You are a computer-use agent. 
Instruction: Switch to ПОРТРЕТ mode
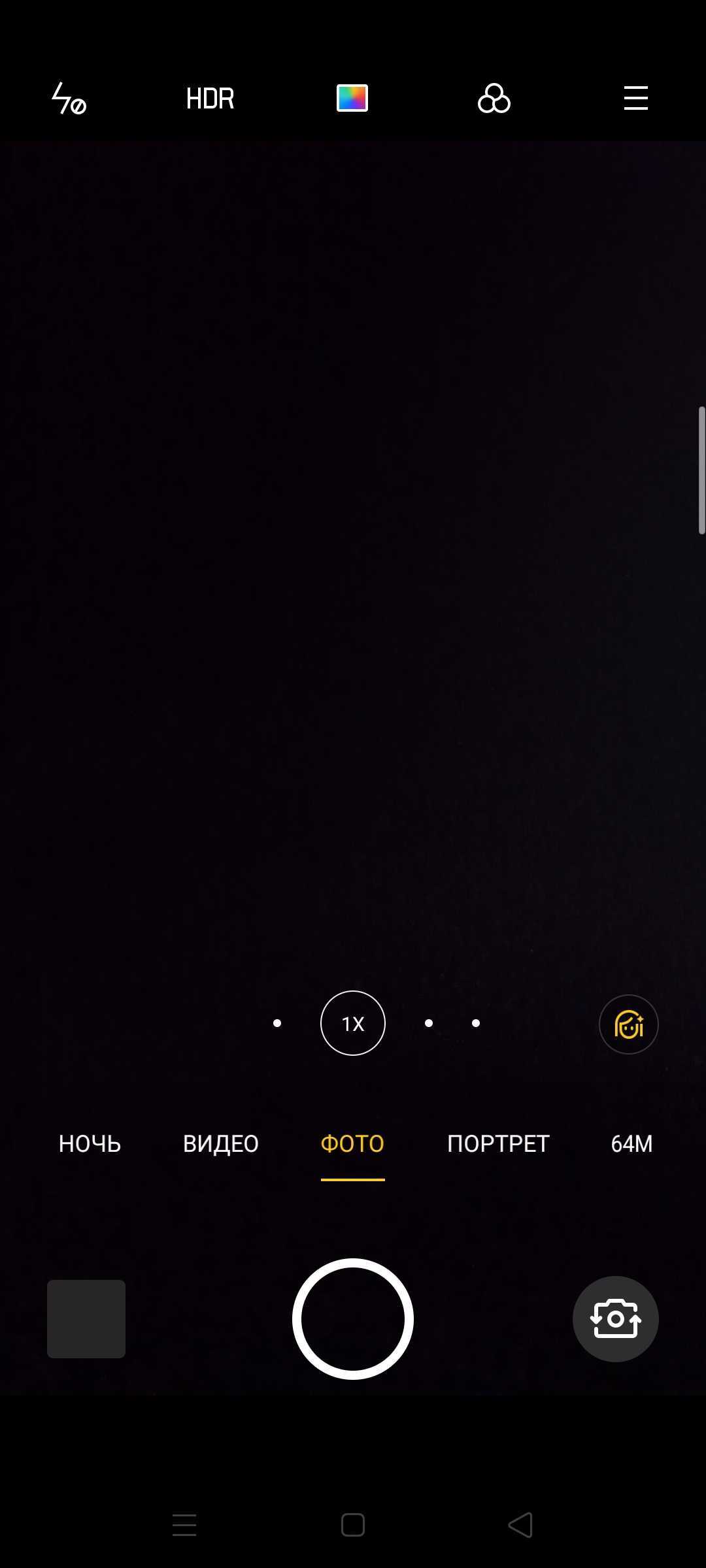(x=498, y=1144)
